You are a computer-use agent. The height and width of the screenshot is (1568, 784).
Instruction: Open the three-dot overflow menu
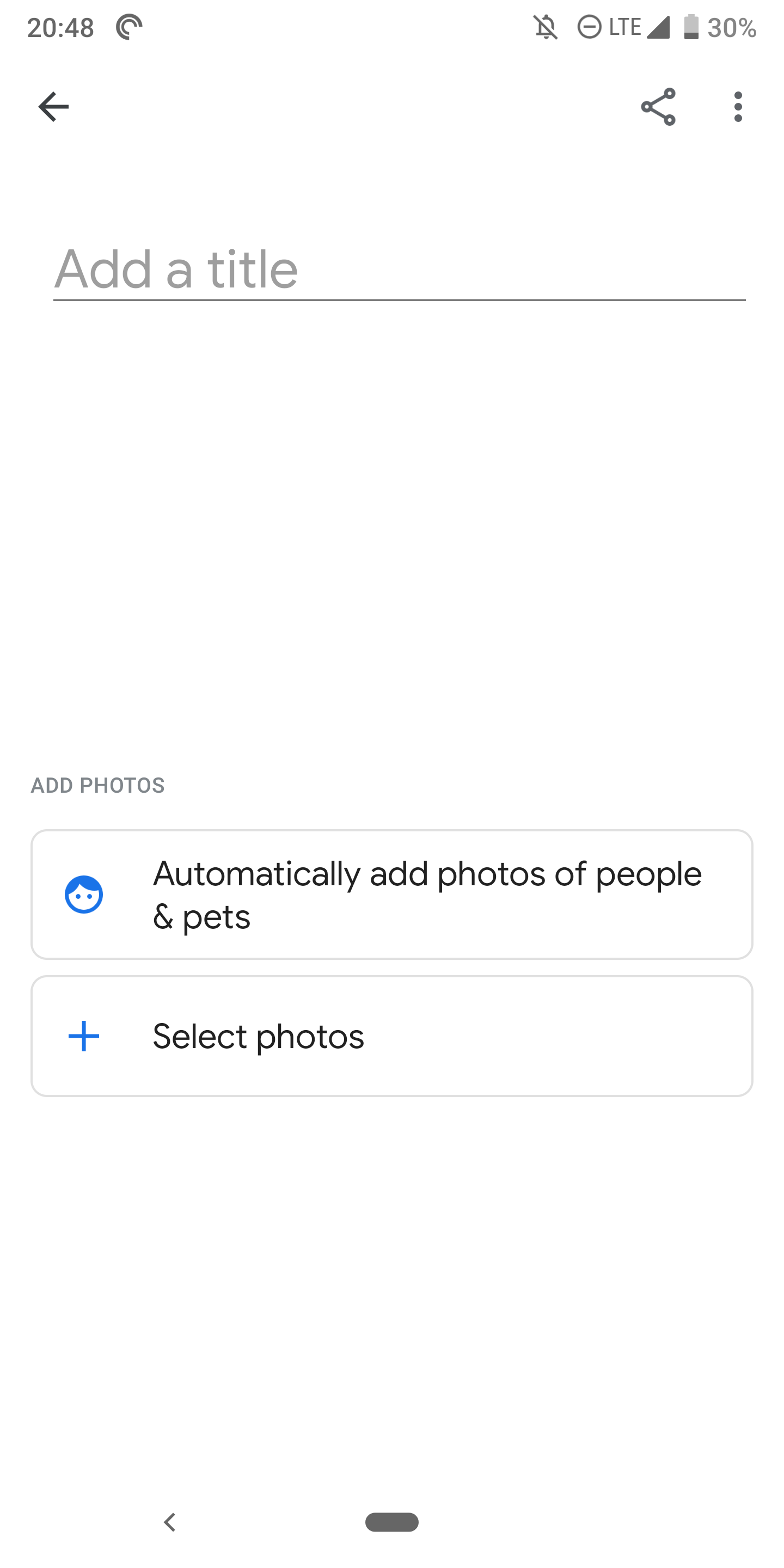tap(737, 106)
